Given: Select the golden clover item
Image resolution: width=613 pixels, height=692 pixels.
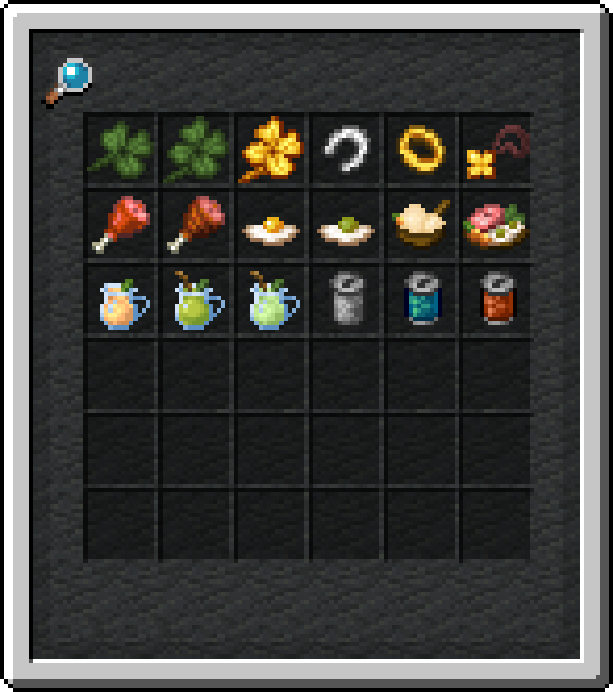Looking at the screenshot, I should tap(271, 149).
